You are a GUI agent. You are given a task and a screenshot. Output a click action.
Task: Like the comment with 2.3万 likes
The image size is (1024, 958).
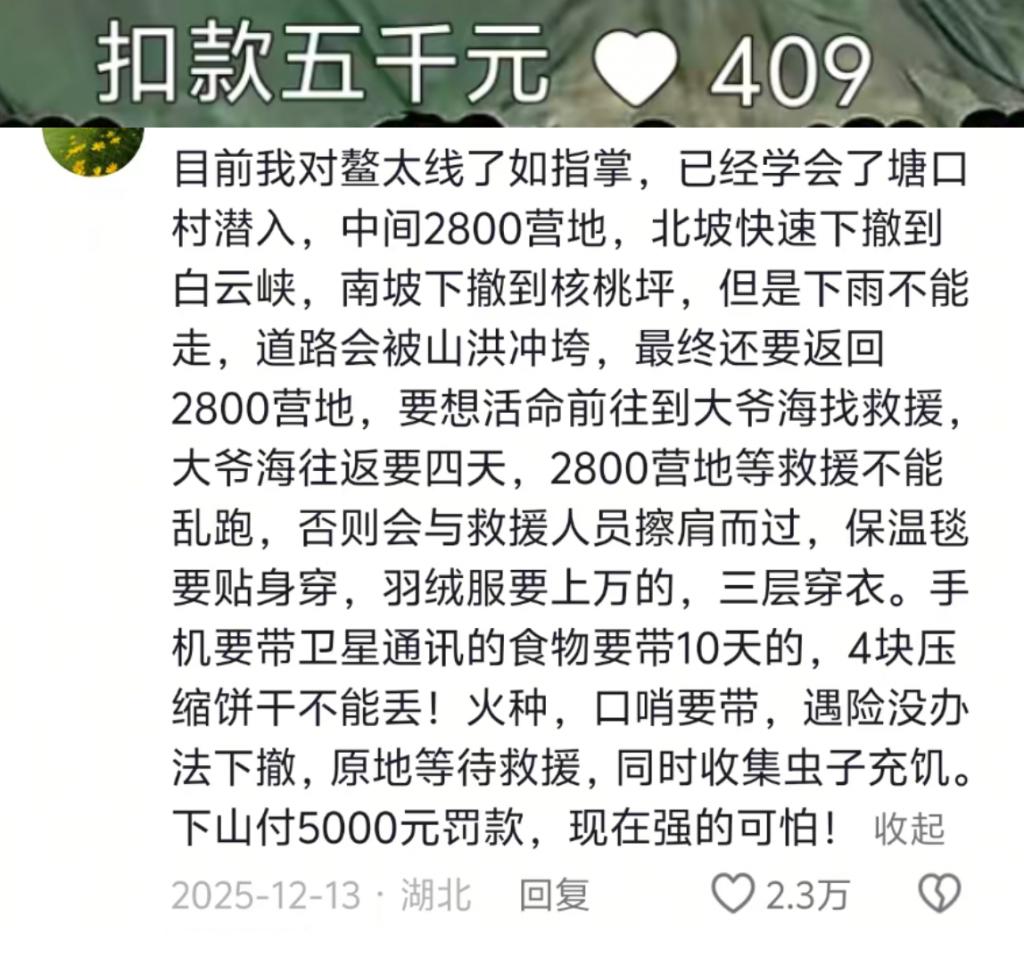tap(734, 893)
